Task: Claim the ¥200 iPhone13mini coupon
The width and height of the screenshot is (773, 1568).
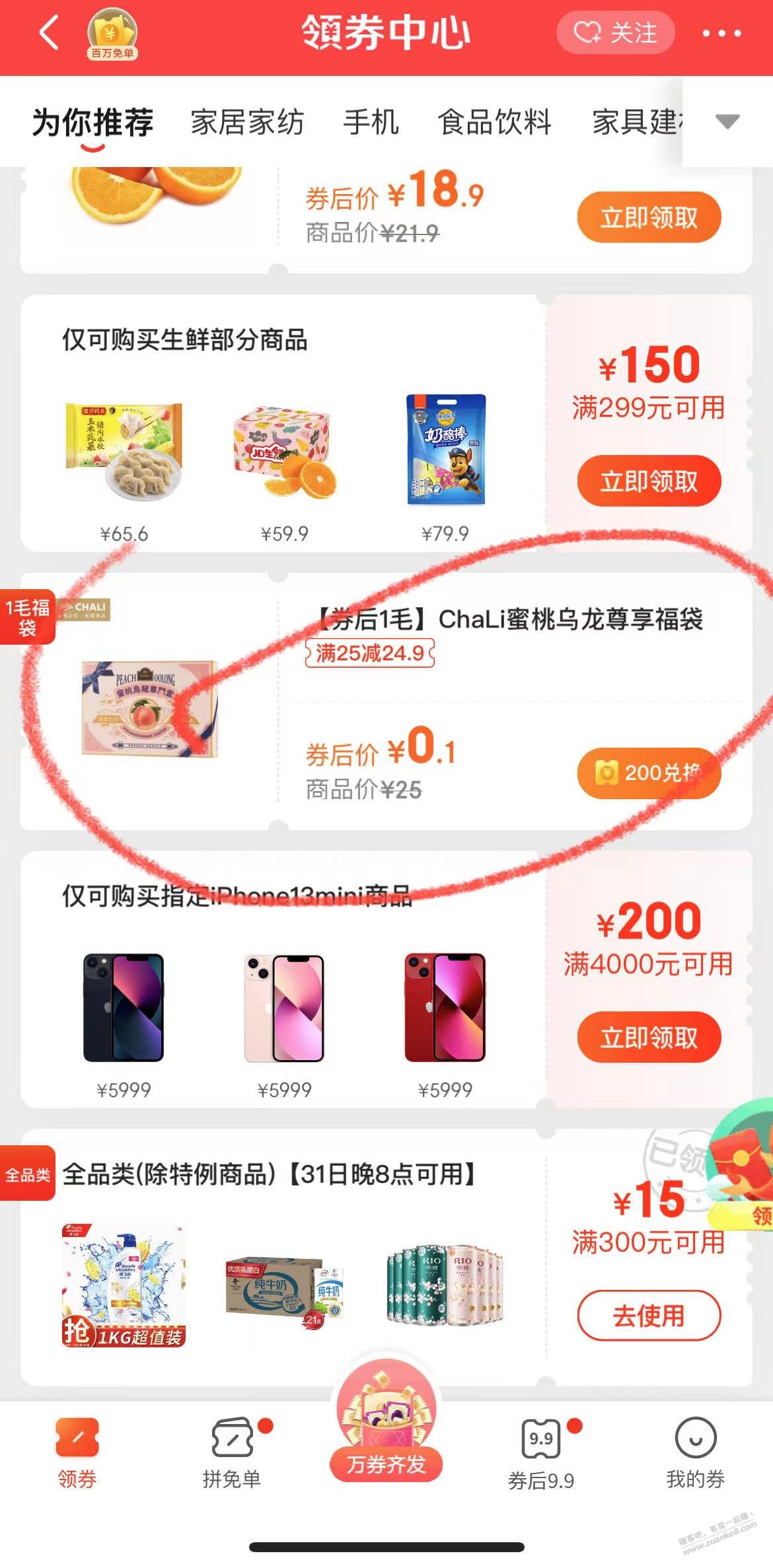Action: [x=649, y=1037]
